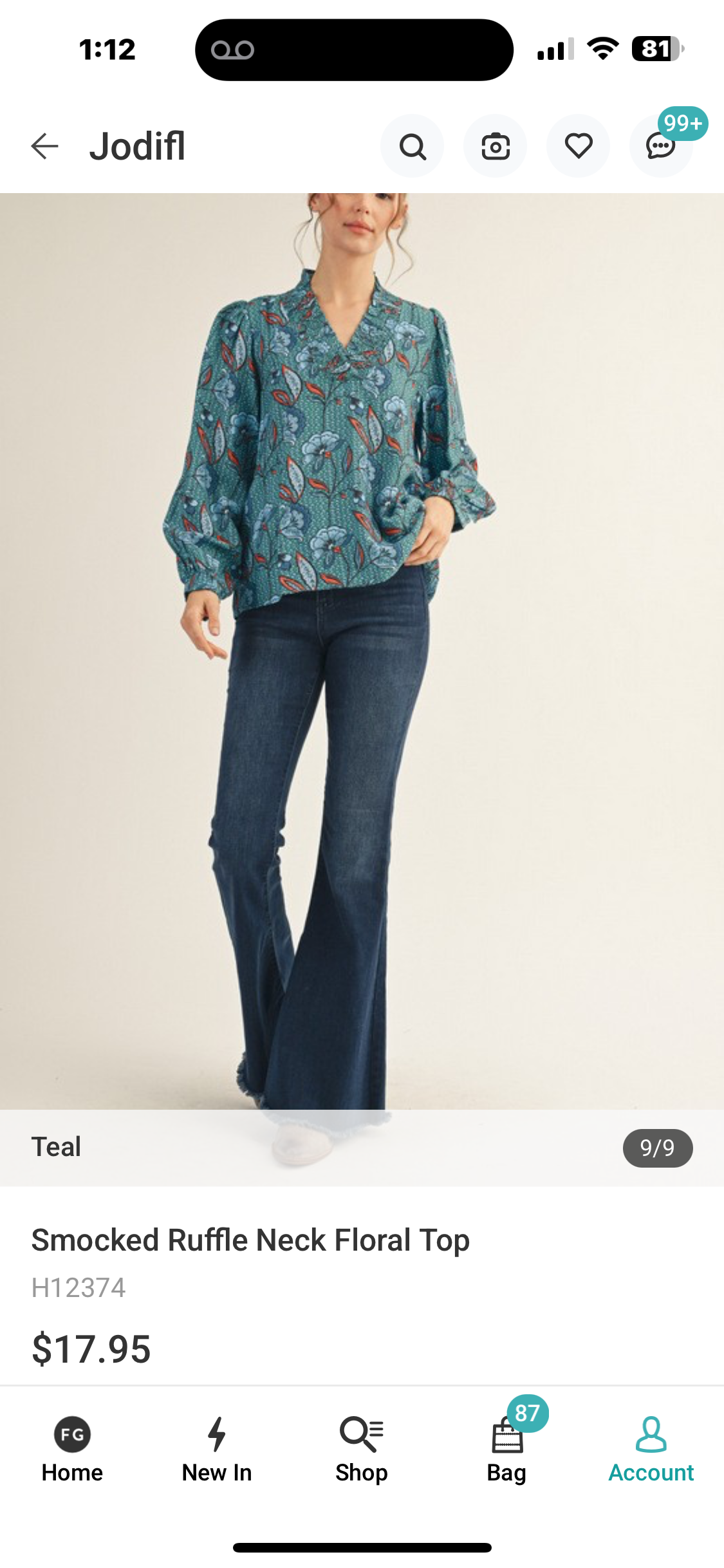Switch to the Account tab
Screen dimensions: 724x1568
point(651,1450)
